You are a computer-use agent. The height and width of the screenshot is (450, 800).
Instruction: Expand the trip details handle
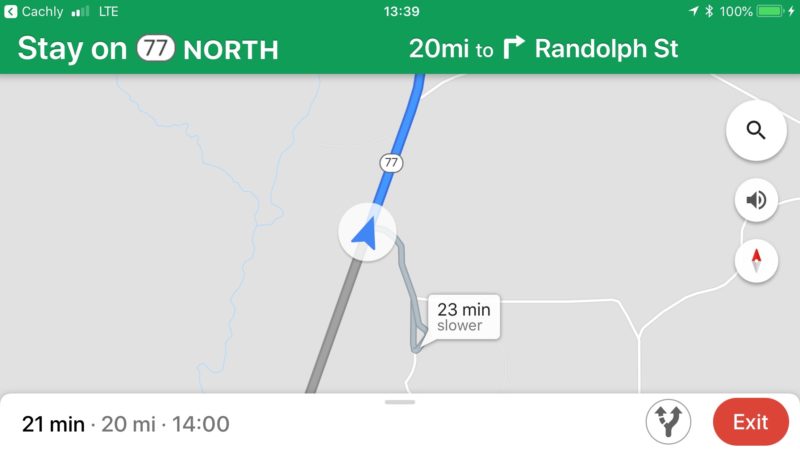(399, 402)
